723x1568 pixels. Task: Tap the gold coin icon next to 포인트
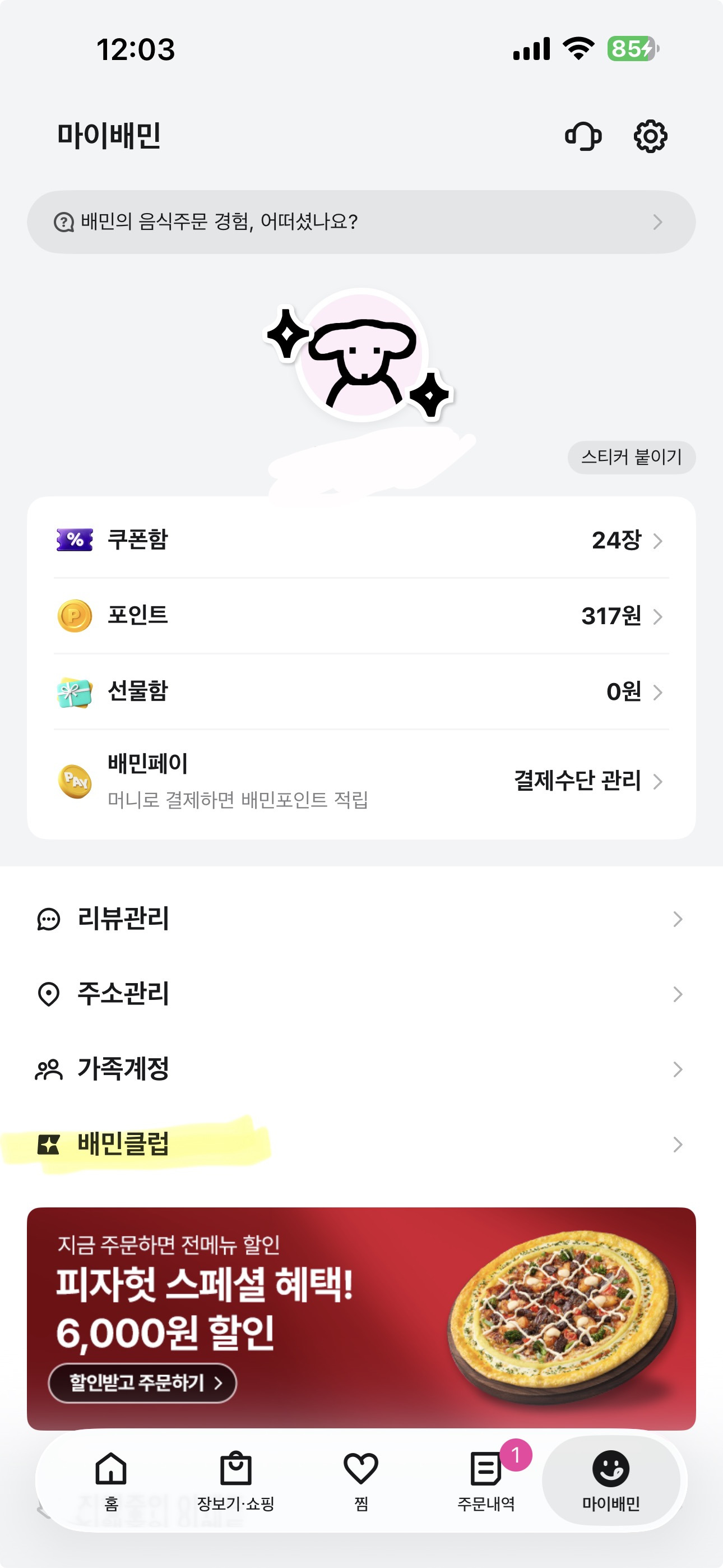(x=73, y=616)
